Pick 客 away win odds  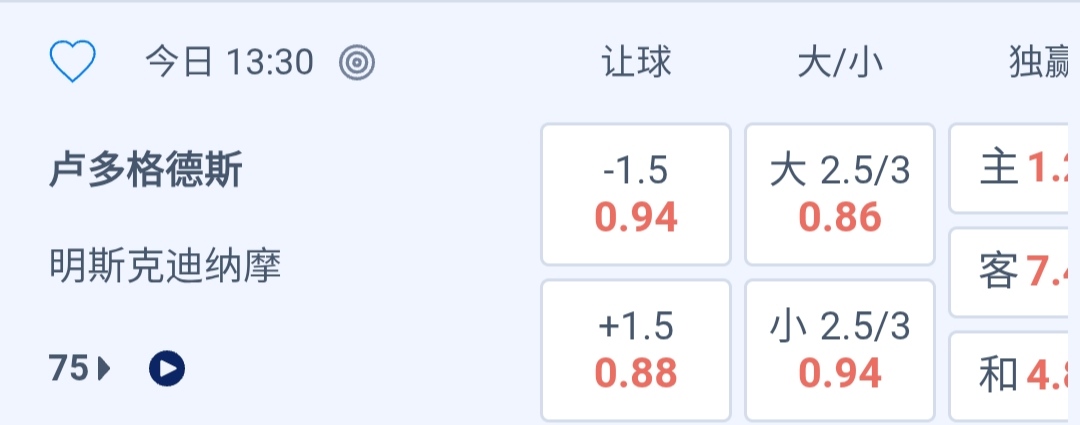coord(1014,272)
